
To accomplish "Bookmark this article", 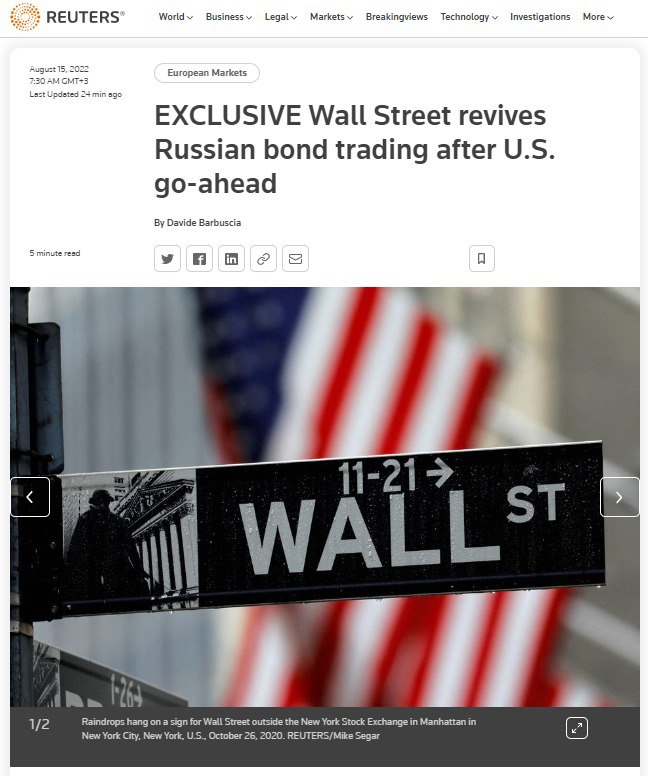I will pyautogui.click(x=481, y=259).
